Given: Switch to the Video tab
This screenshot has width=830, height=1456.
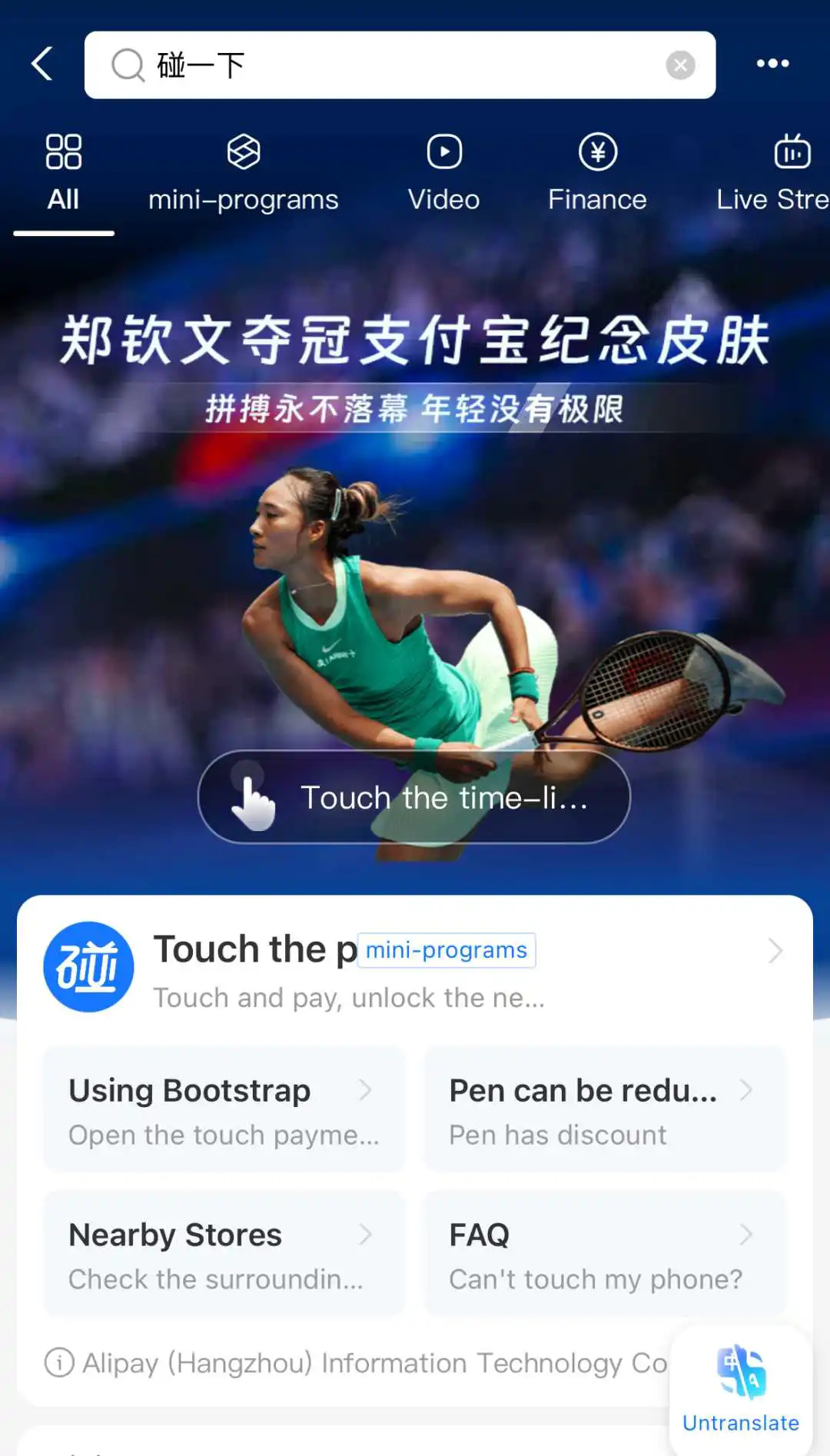Looking at the screenshot, I should 443,175.
